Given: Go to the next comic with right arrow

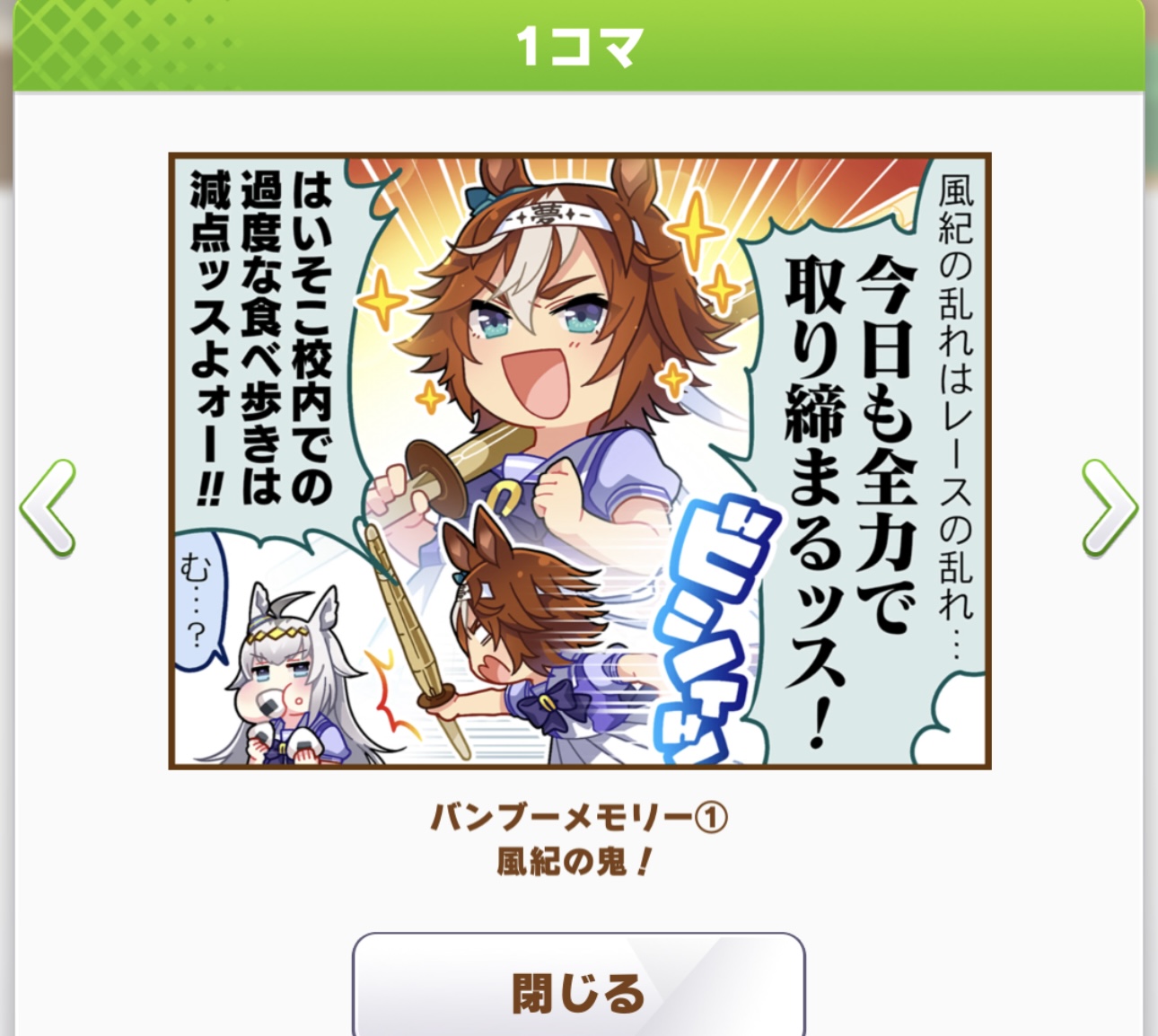Looking at the screenshot, I should 1109,508.
